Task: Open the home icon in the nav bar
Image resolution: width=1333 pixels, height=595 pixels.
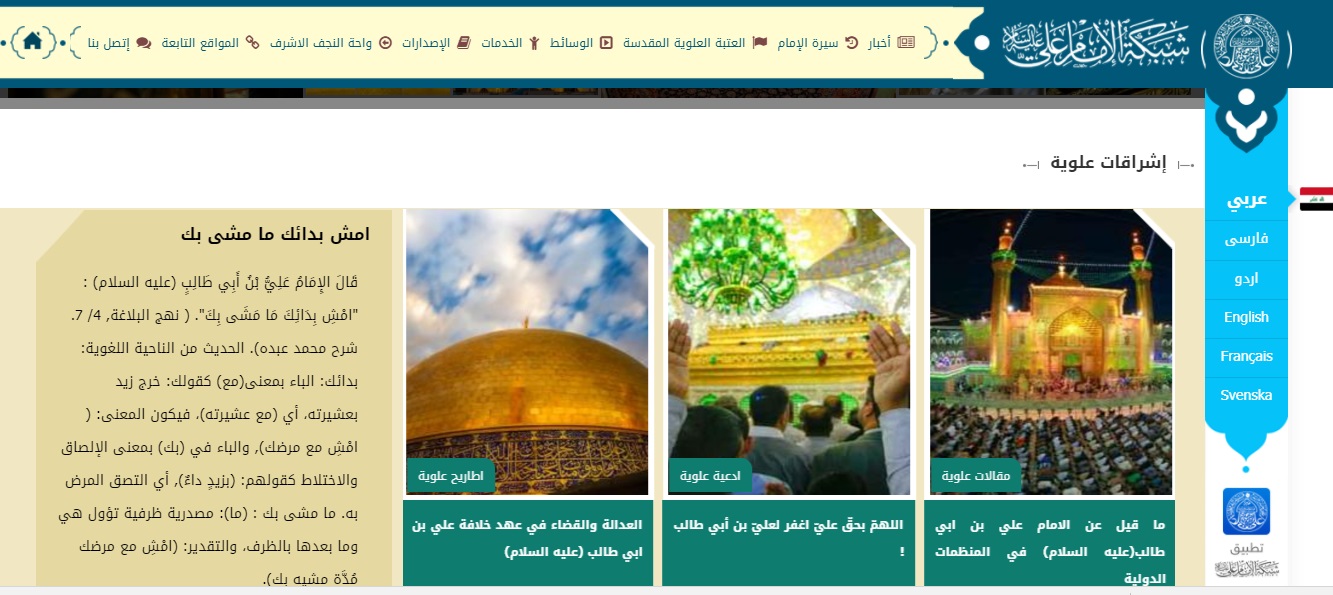Action: click(x=32, y=42)
